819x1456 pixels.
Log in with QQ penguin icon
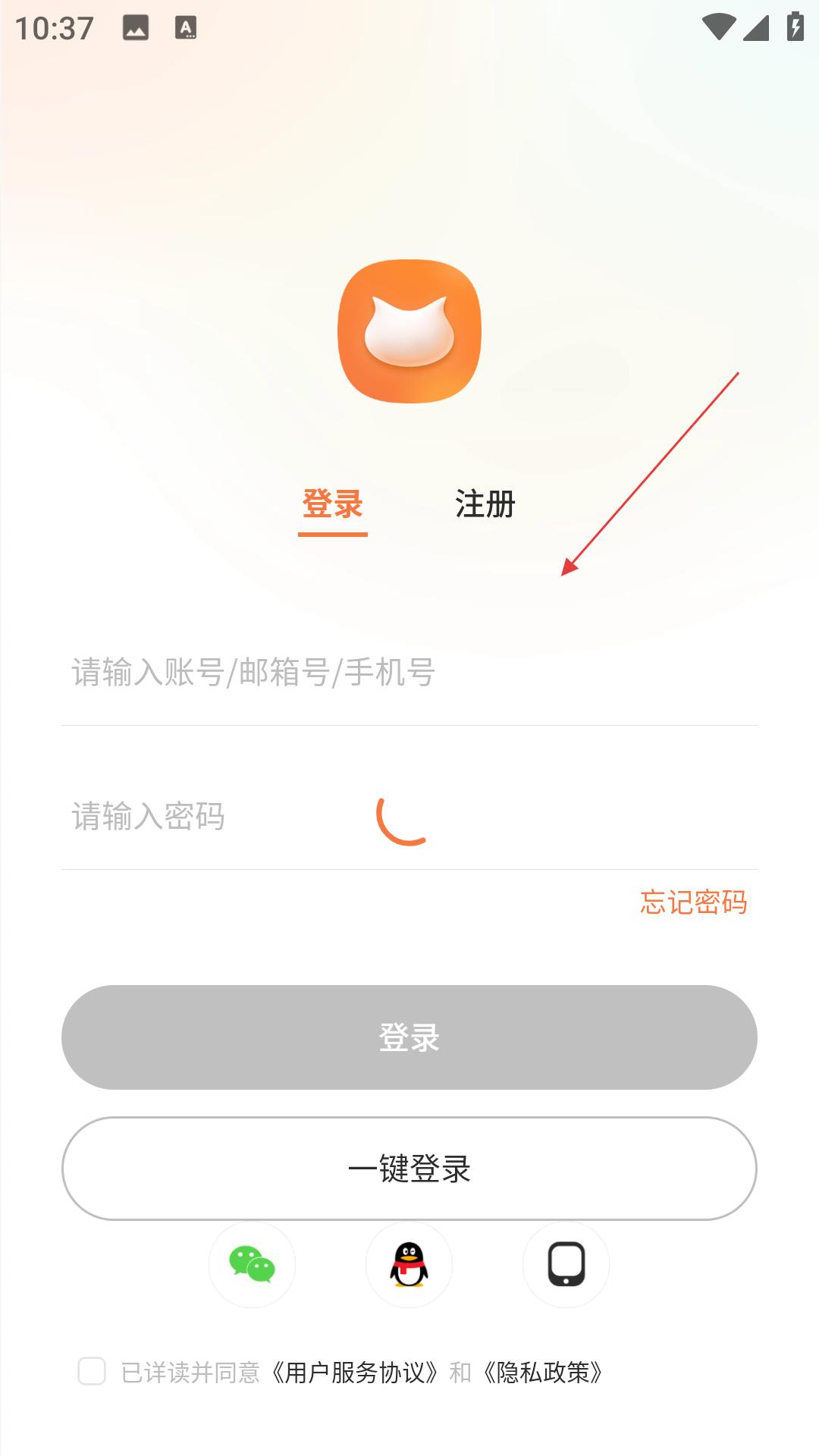[409, 1264]
